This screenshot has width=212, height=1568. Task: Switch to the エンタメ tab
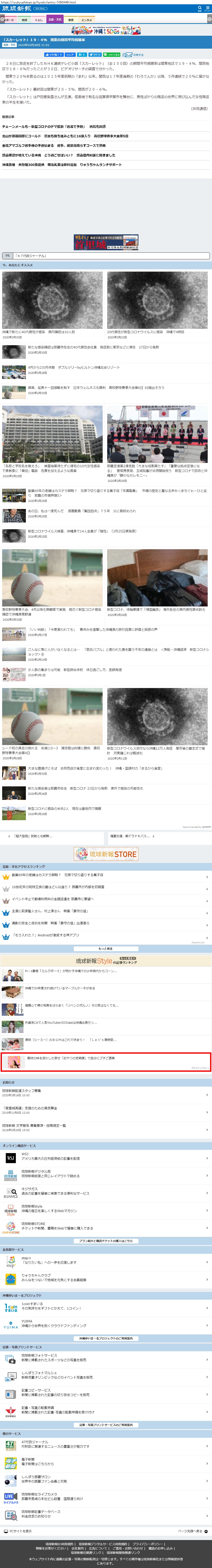point(86,20)
